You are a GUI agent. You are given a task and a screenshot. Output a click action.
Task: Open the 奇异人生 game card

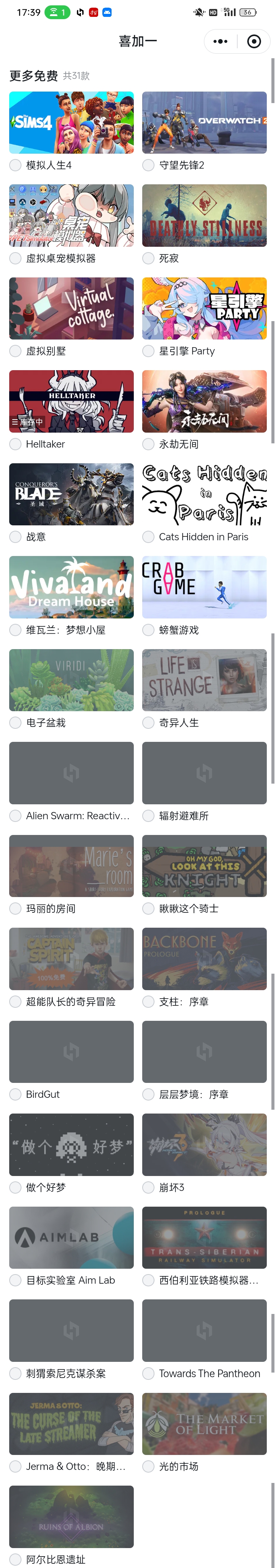pos(204,680)
